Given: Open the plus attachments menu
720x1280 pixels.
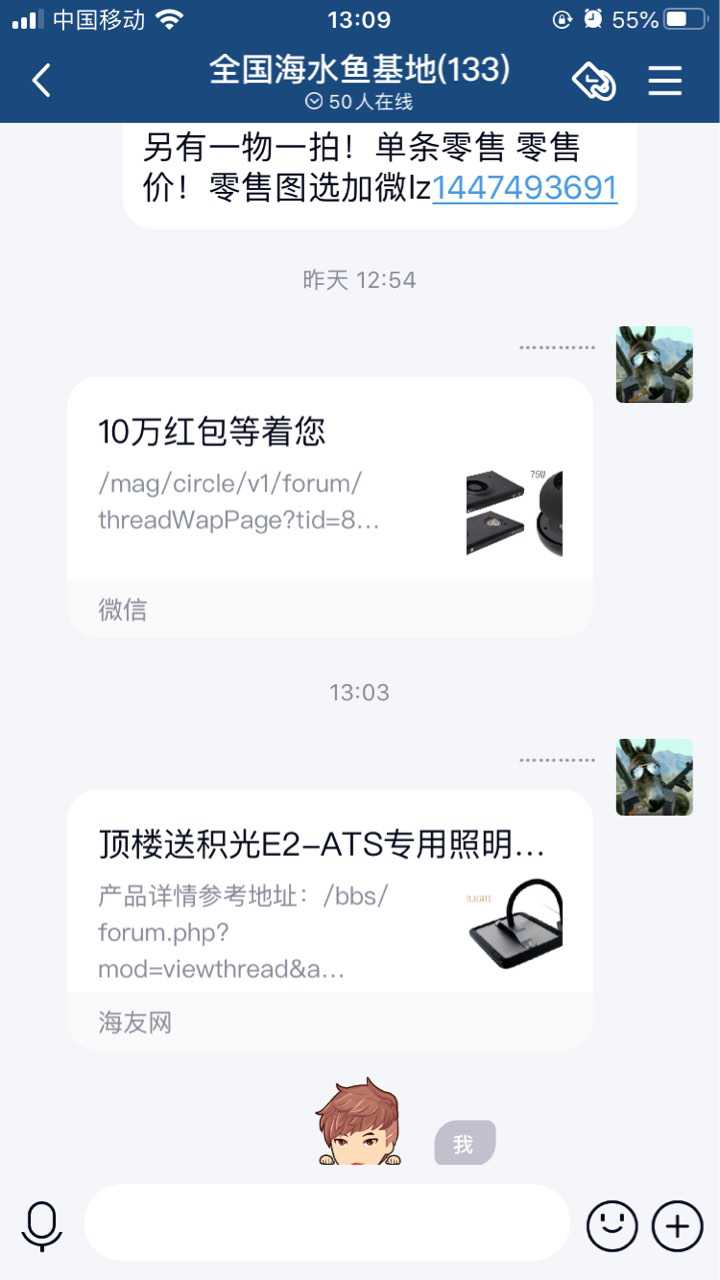Looking at the screenshot, I should click(x=677, y=1224).
